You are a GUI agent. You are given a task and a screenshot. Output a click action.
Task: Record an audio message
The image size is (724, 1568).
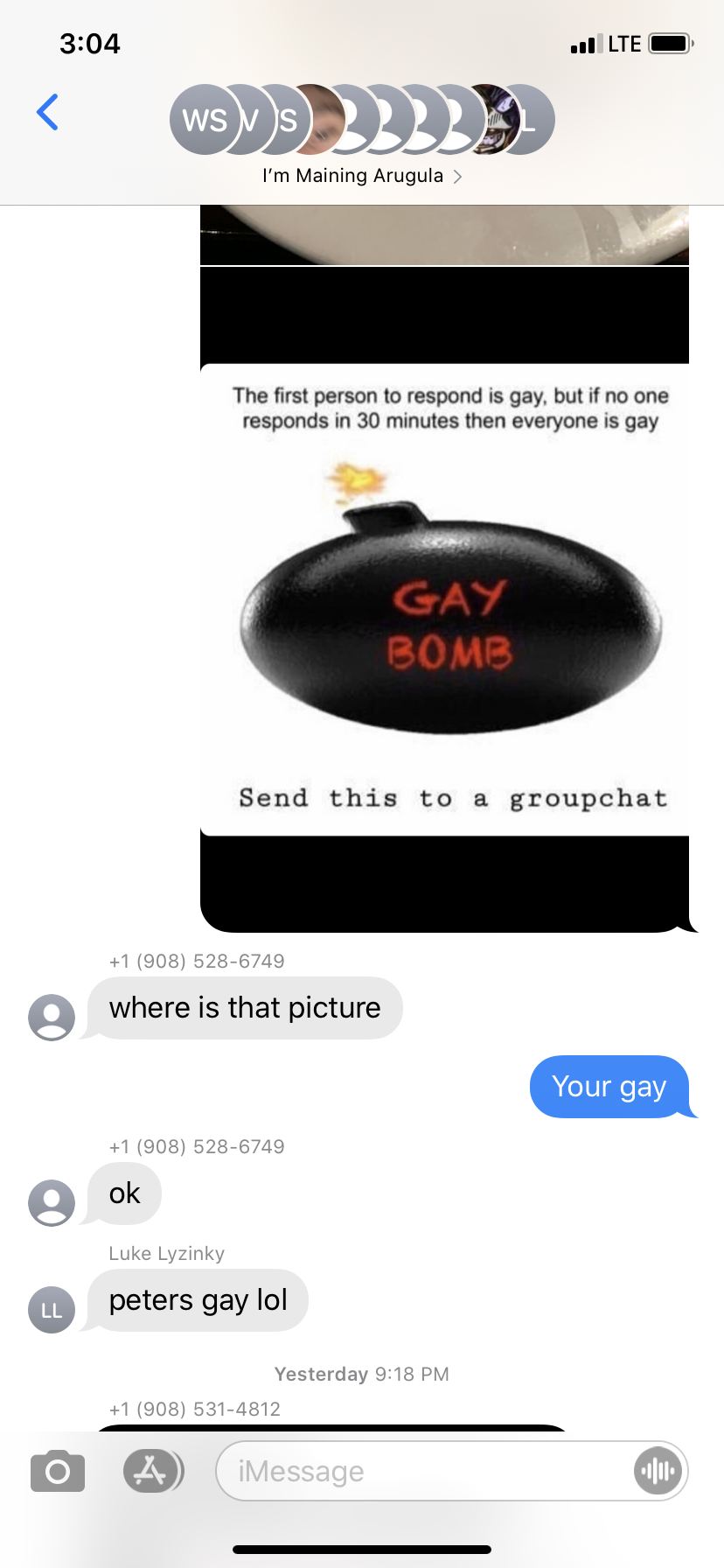point(658,1471)
